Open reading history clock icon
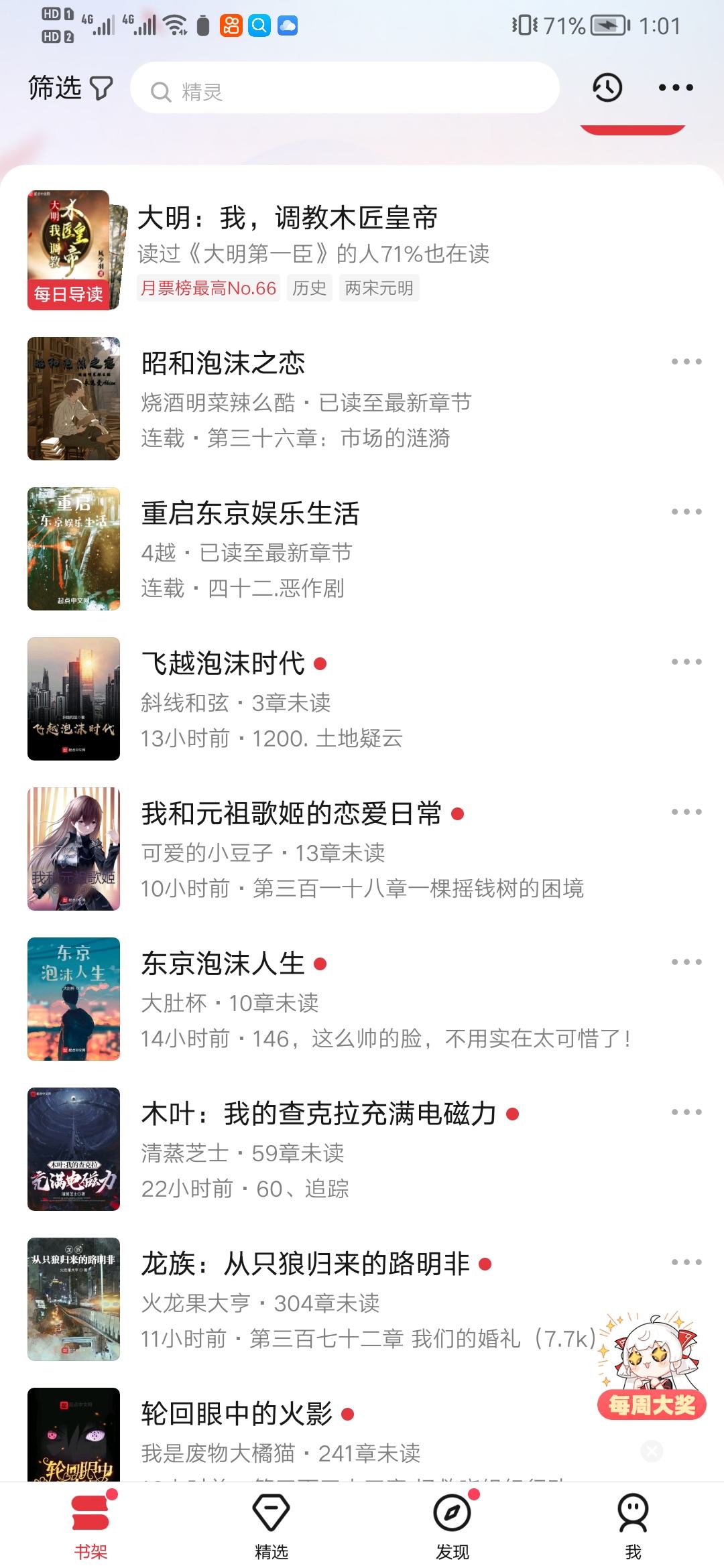724x1568 pixels. click(x=607, y=88)
